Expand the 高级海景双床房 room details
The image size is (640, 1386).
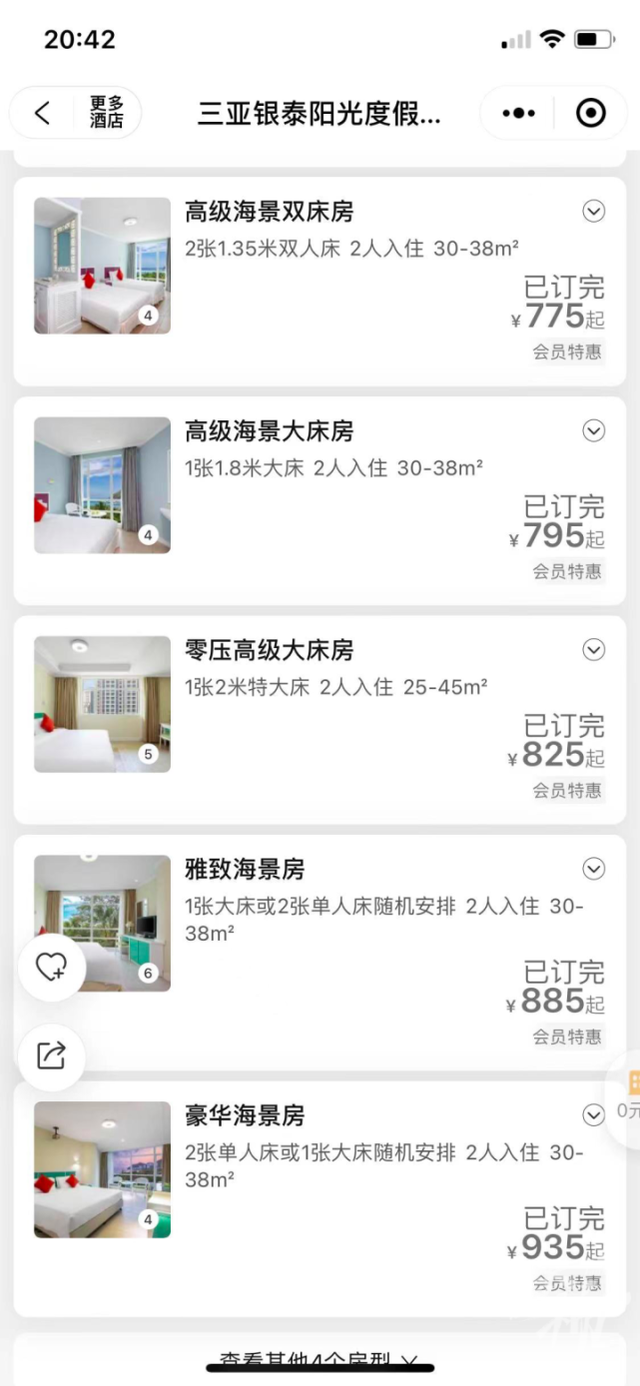594,211
